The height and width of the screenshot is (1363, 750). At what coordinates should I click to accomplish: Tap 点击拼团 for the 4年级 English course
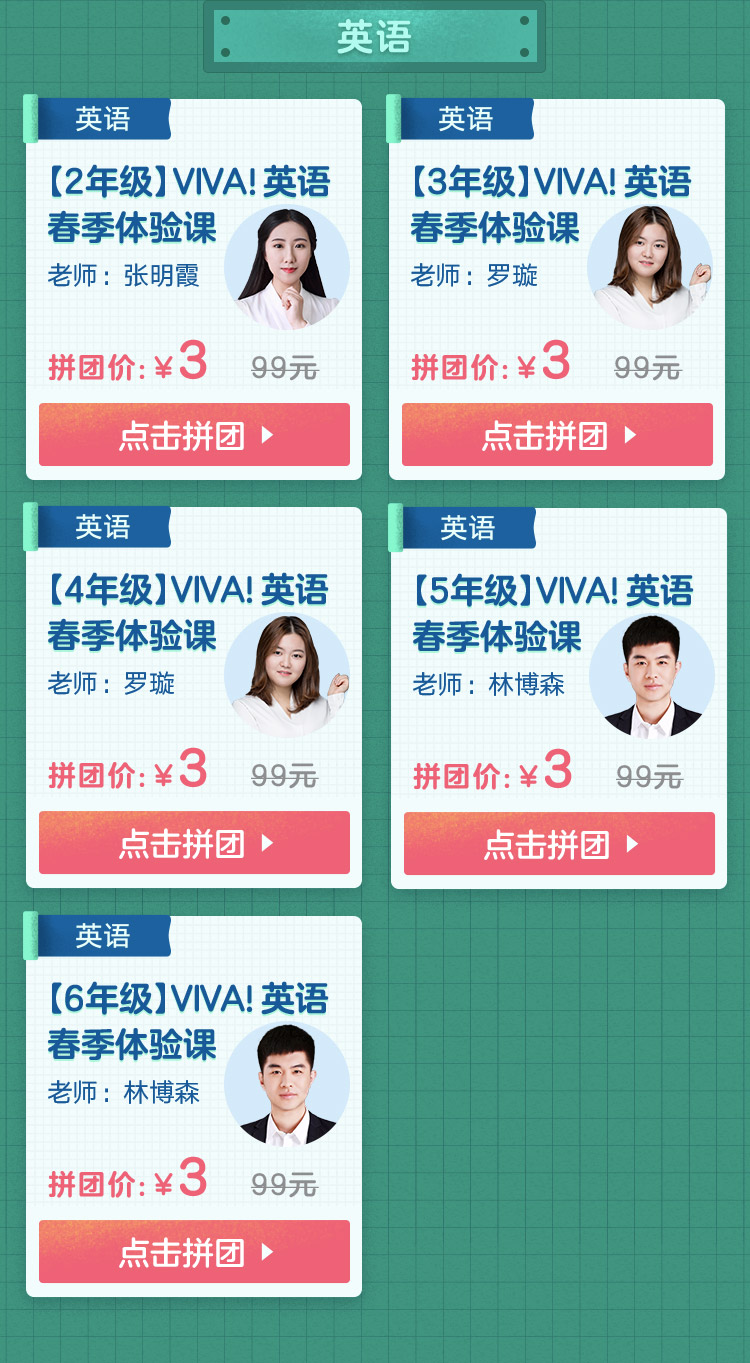click(x=194, y=843)
